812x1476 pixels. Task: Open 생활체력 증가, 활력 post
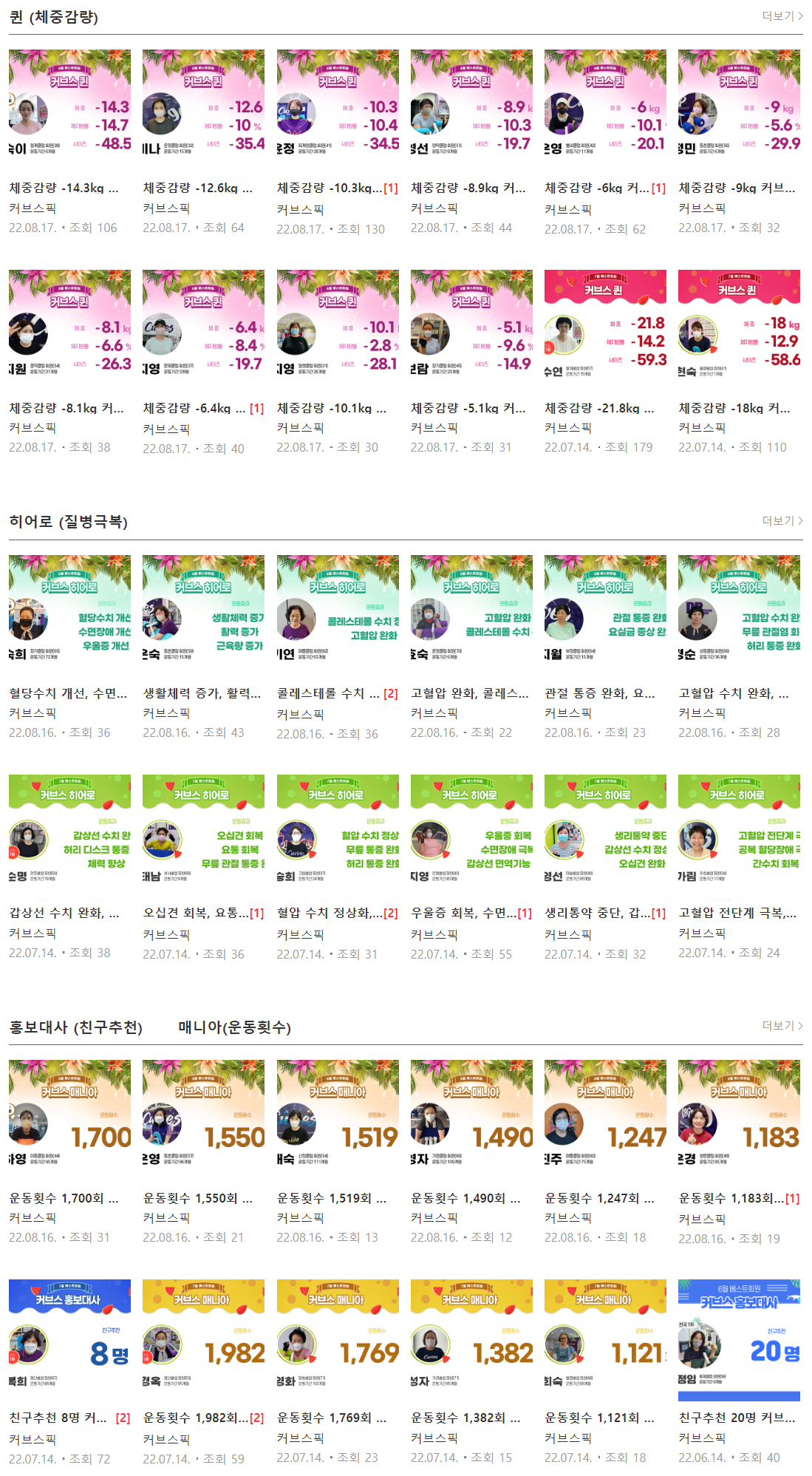202,693
